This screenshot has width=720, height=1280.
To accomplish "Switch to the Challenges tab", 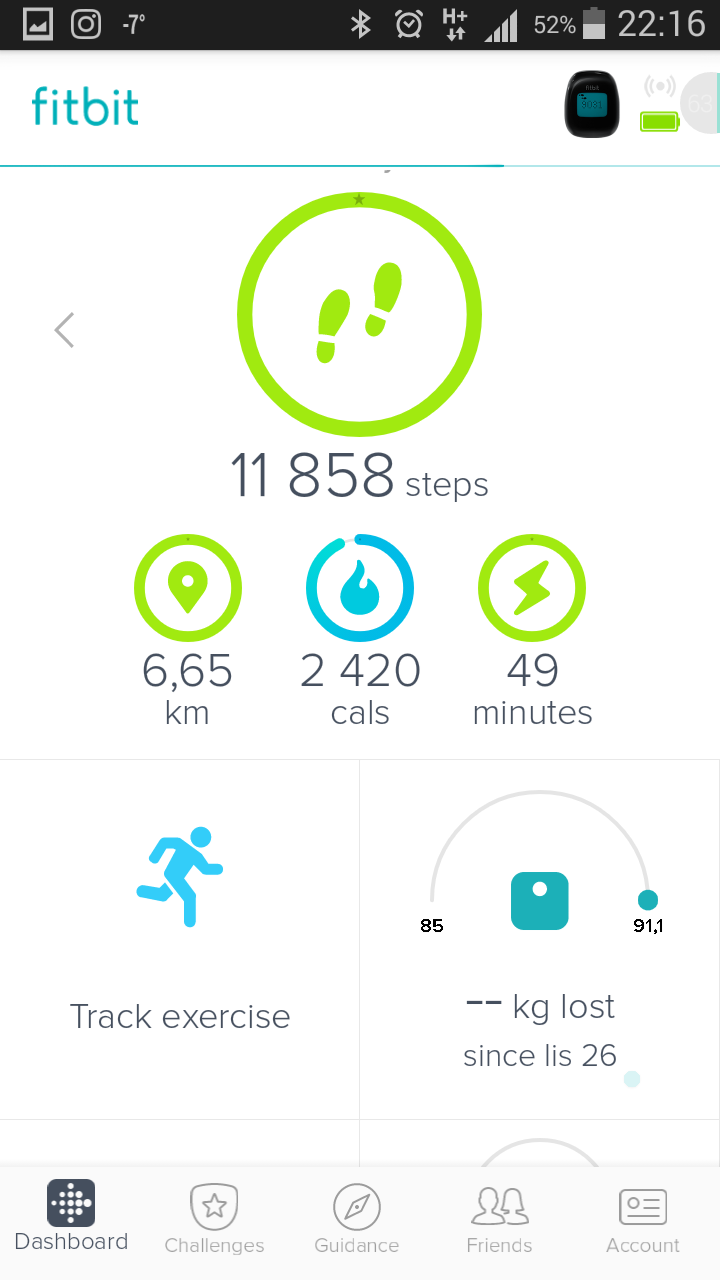I will 214,1219.
